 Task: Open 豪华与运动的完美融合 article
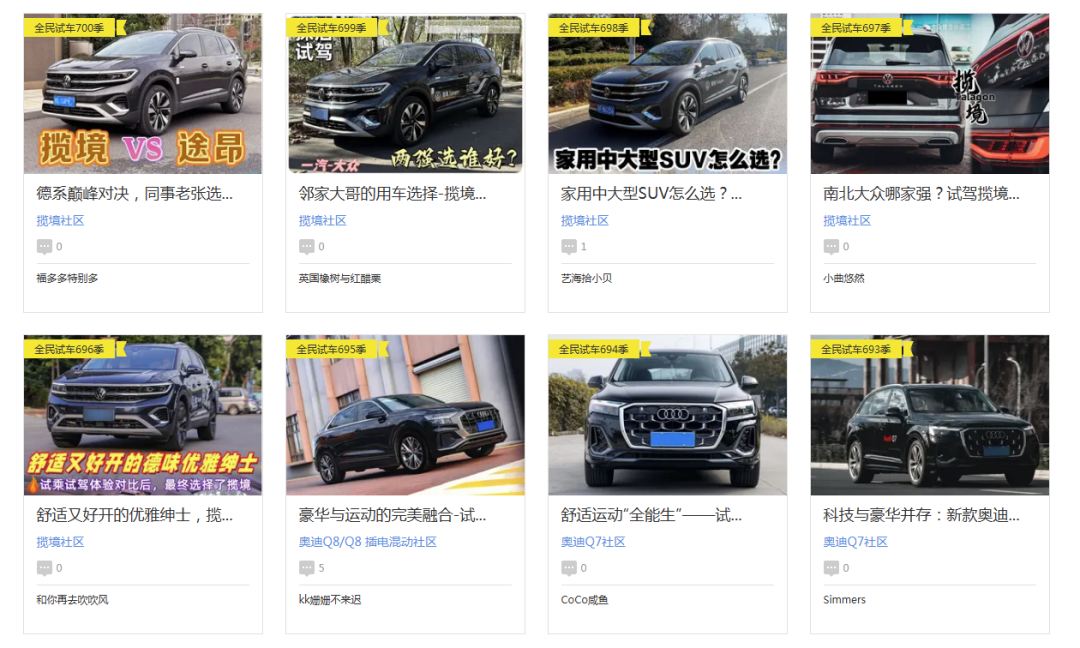coord(392,515)
